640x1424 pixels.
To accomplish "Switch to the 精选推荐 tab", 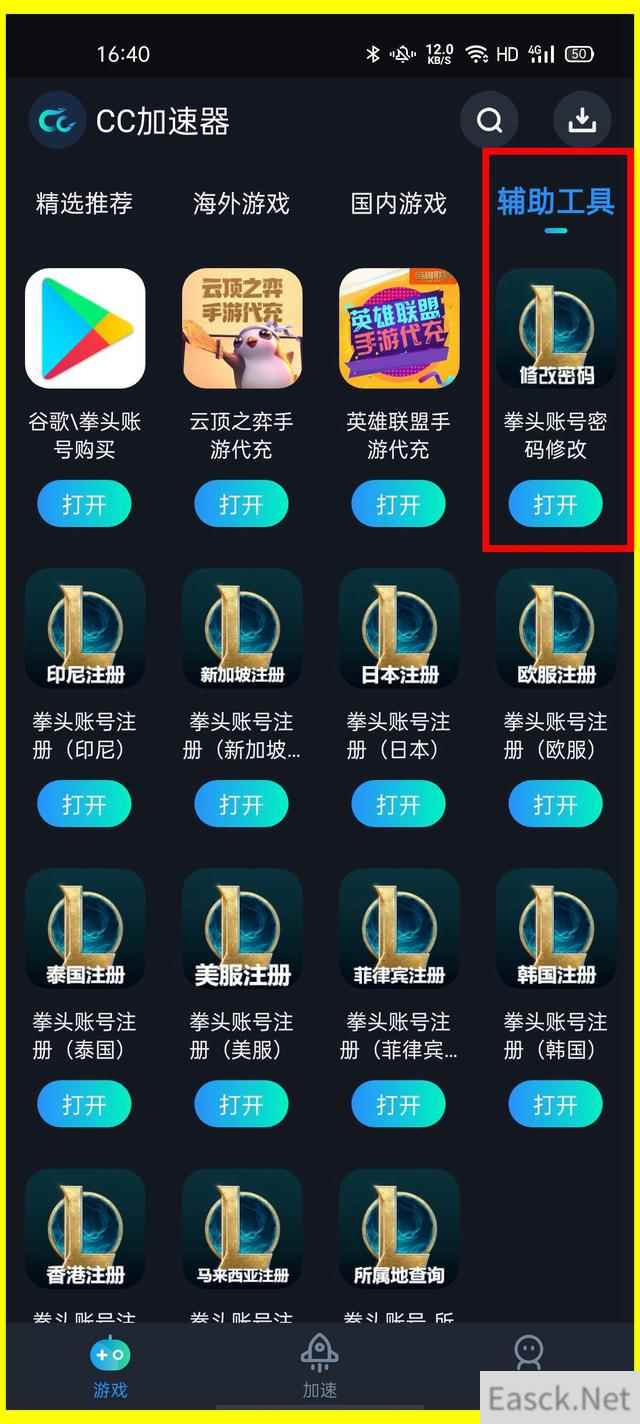I will (84, 204).
